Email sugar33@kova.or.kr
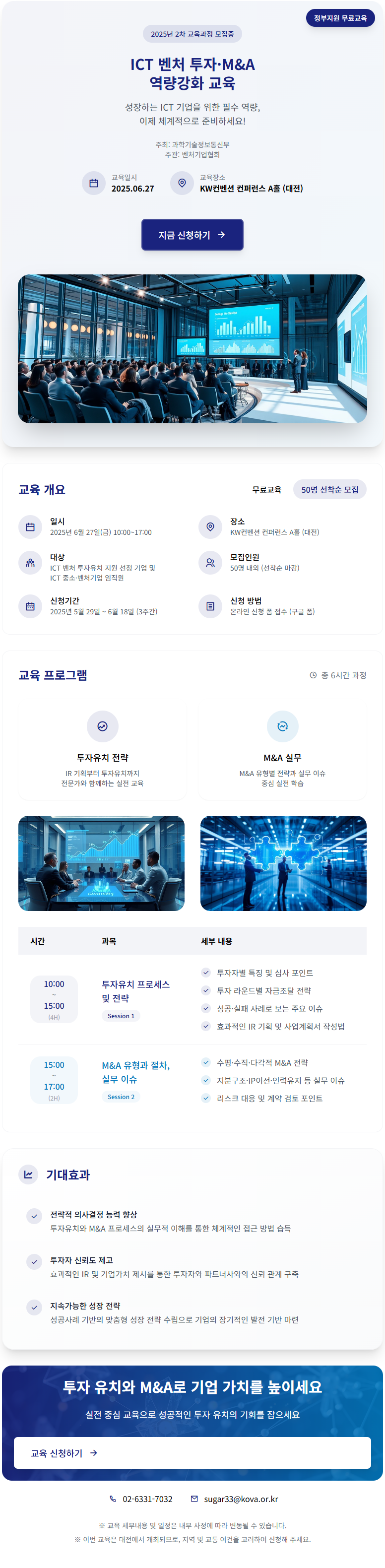Viewport: 385px width, 1568px height. click(x=240, y=1499)
